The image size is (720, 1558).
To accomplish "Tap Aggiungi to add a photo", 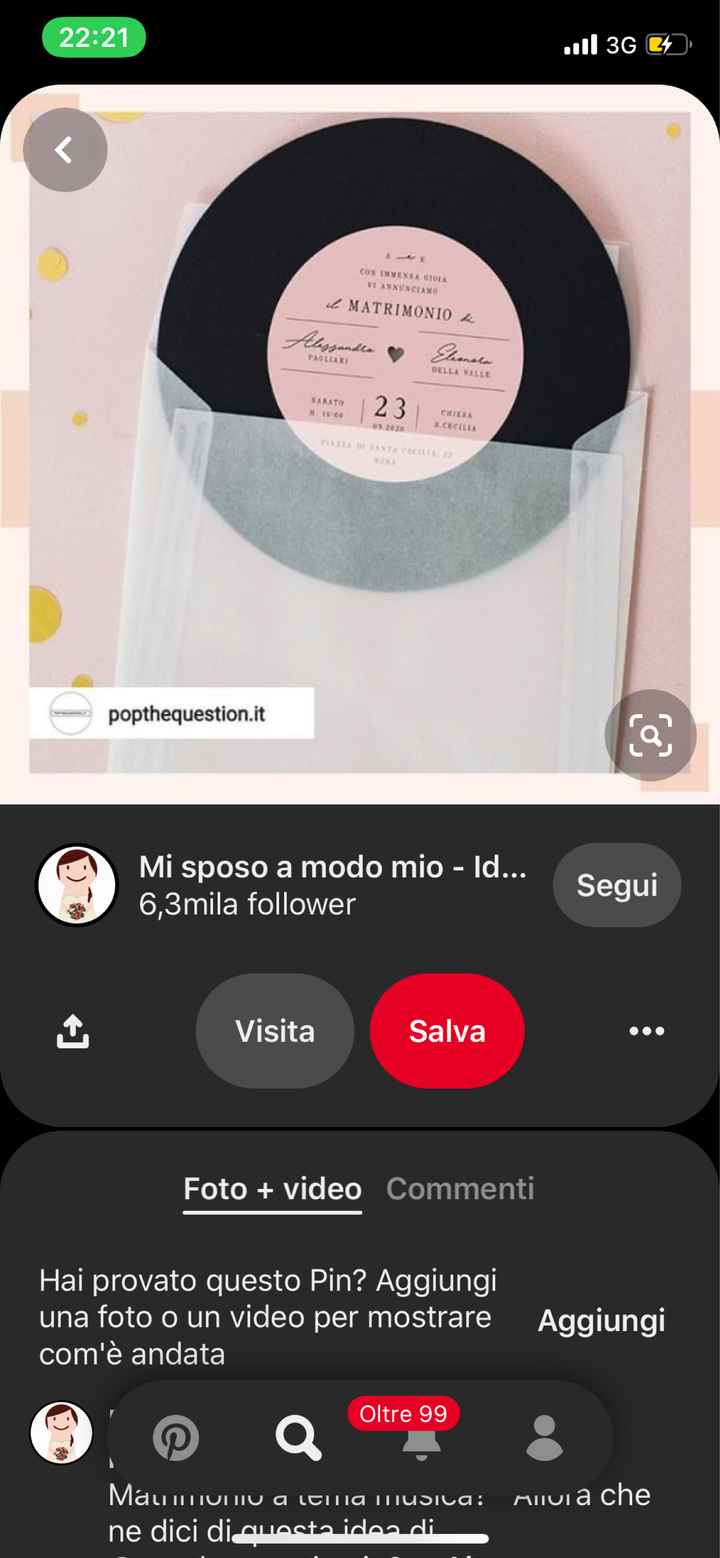I will 601,1320.
